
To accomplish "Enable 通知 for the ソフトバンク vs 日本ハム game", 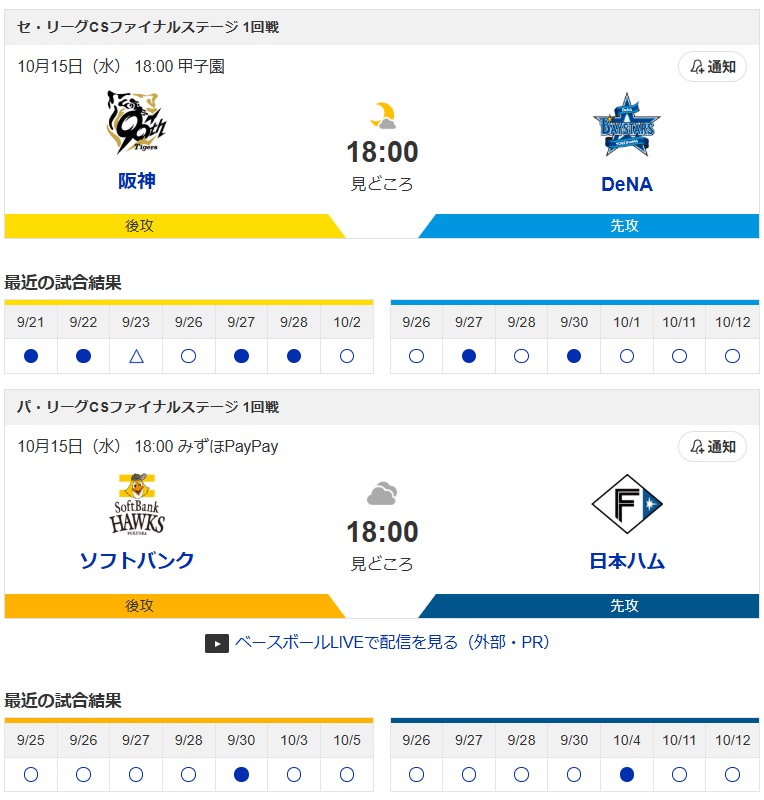I will (712, 447).
